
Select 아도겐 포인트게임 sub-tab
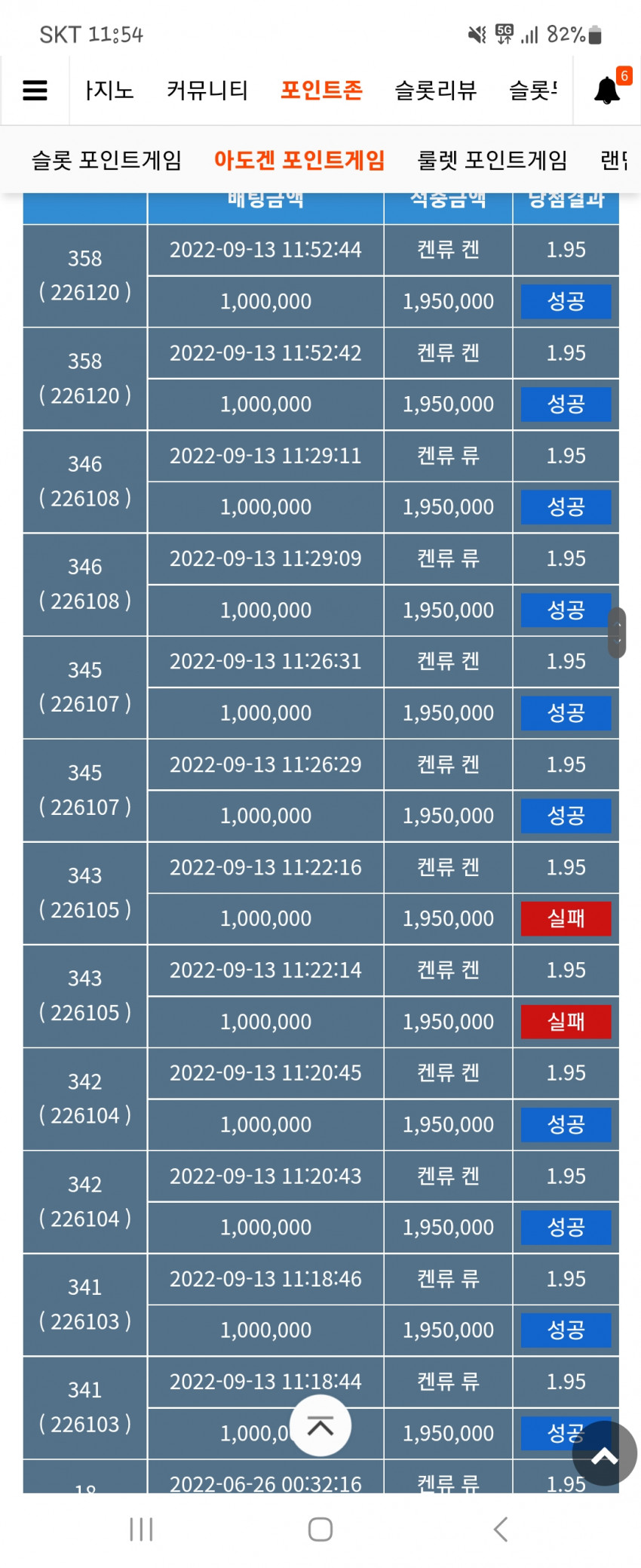[x=299, y=160]
